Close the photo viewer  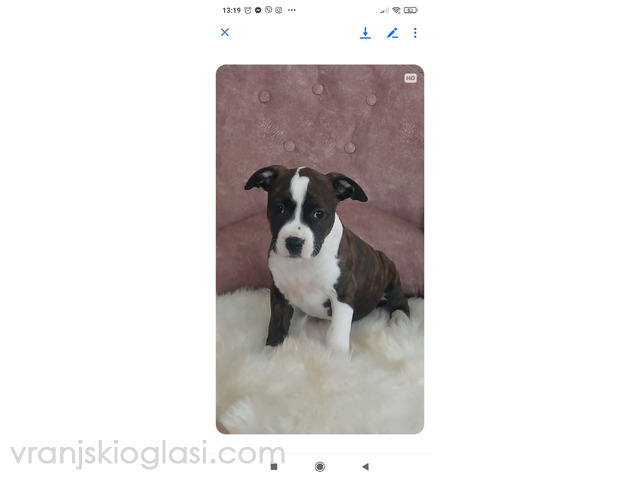click(x=225, y=32)
